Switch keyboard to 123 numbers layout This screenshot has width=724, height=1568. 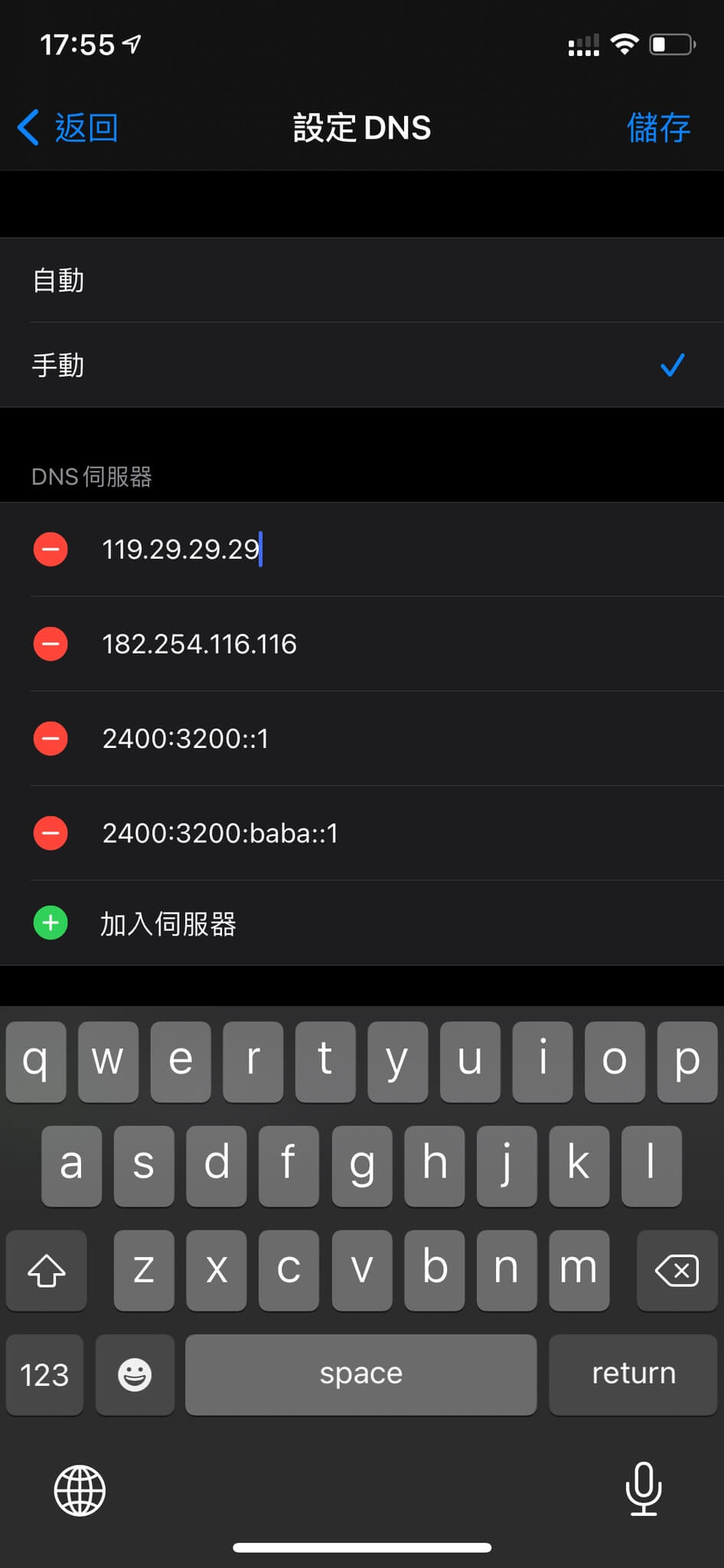point(44,1375)
